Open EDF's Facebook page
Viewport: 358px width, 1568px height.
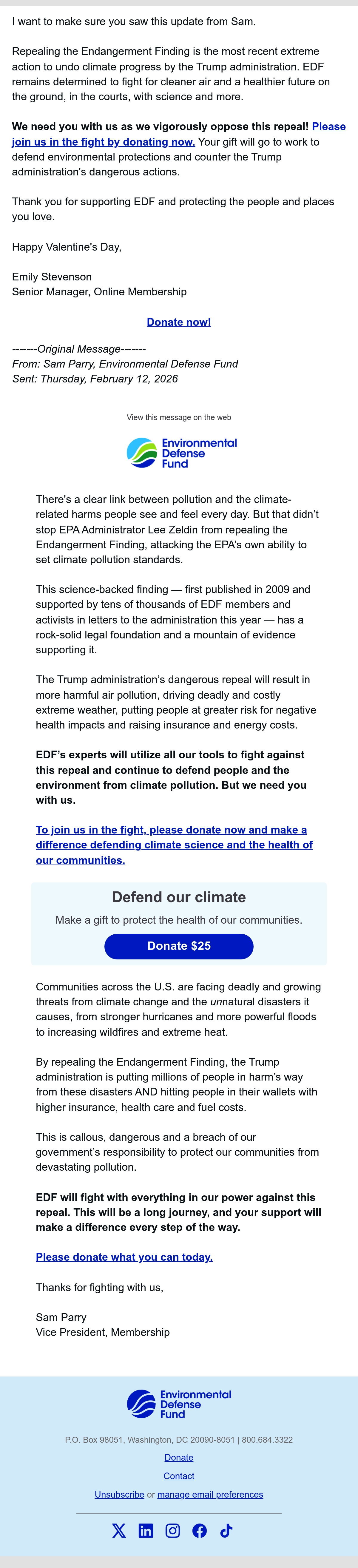[x=200, y=1530]
